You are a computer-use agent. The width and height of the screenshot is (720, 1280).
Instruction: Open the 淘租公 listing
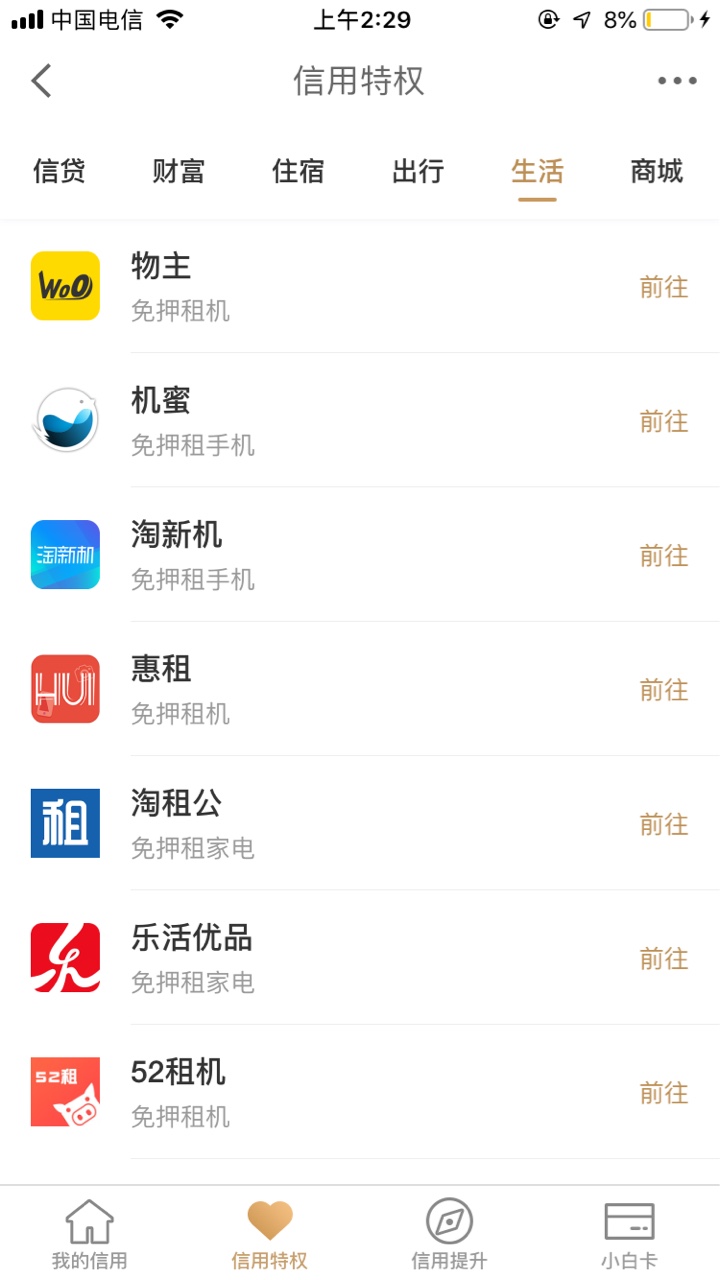pos(360,824)
